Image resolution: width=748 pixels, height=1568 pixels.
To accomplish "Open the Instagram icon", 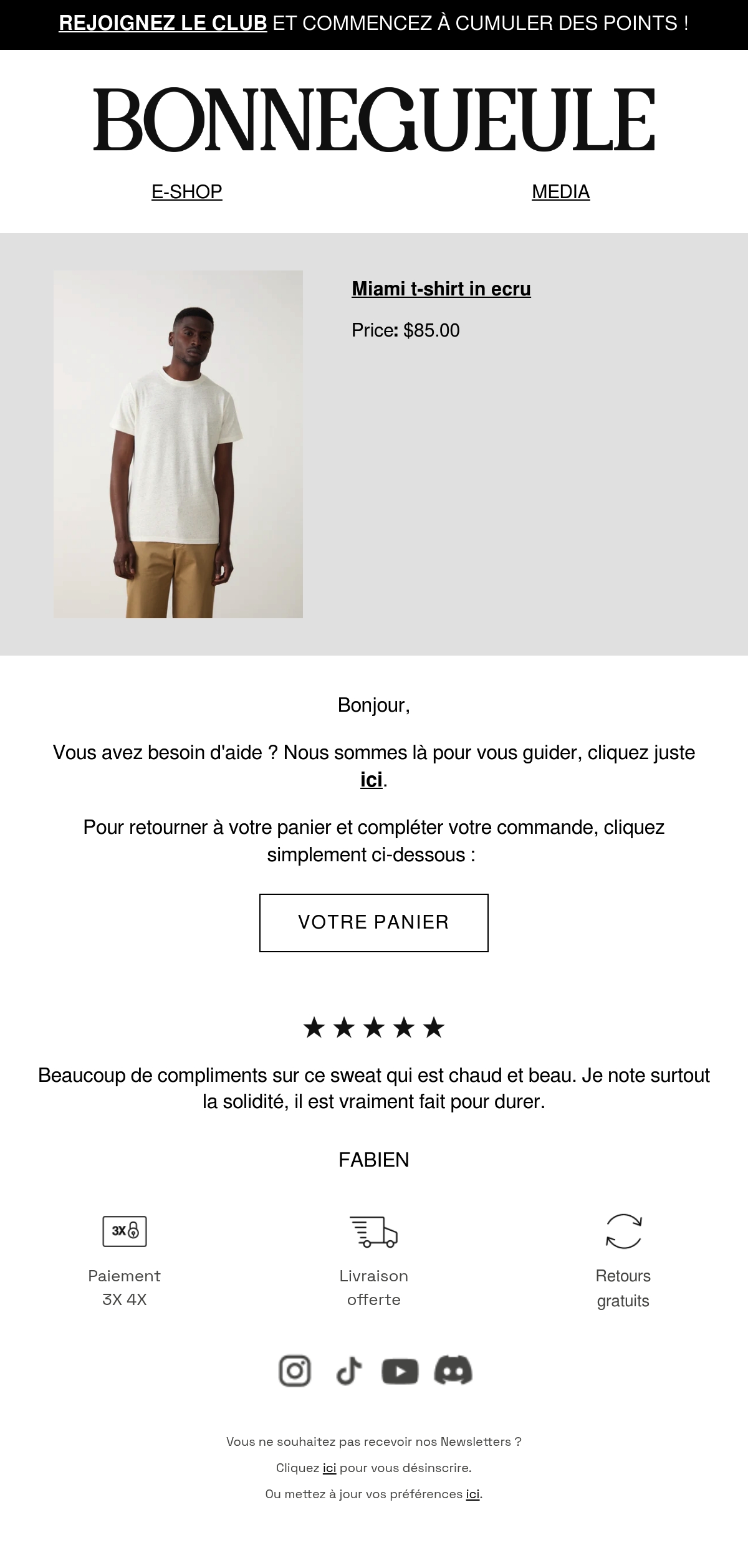I will (295, 1370).
